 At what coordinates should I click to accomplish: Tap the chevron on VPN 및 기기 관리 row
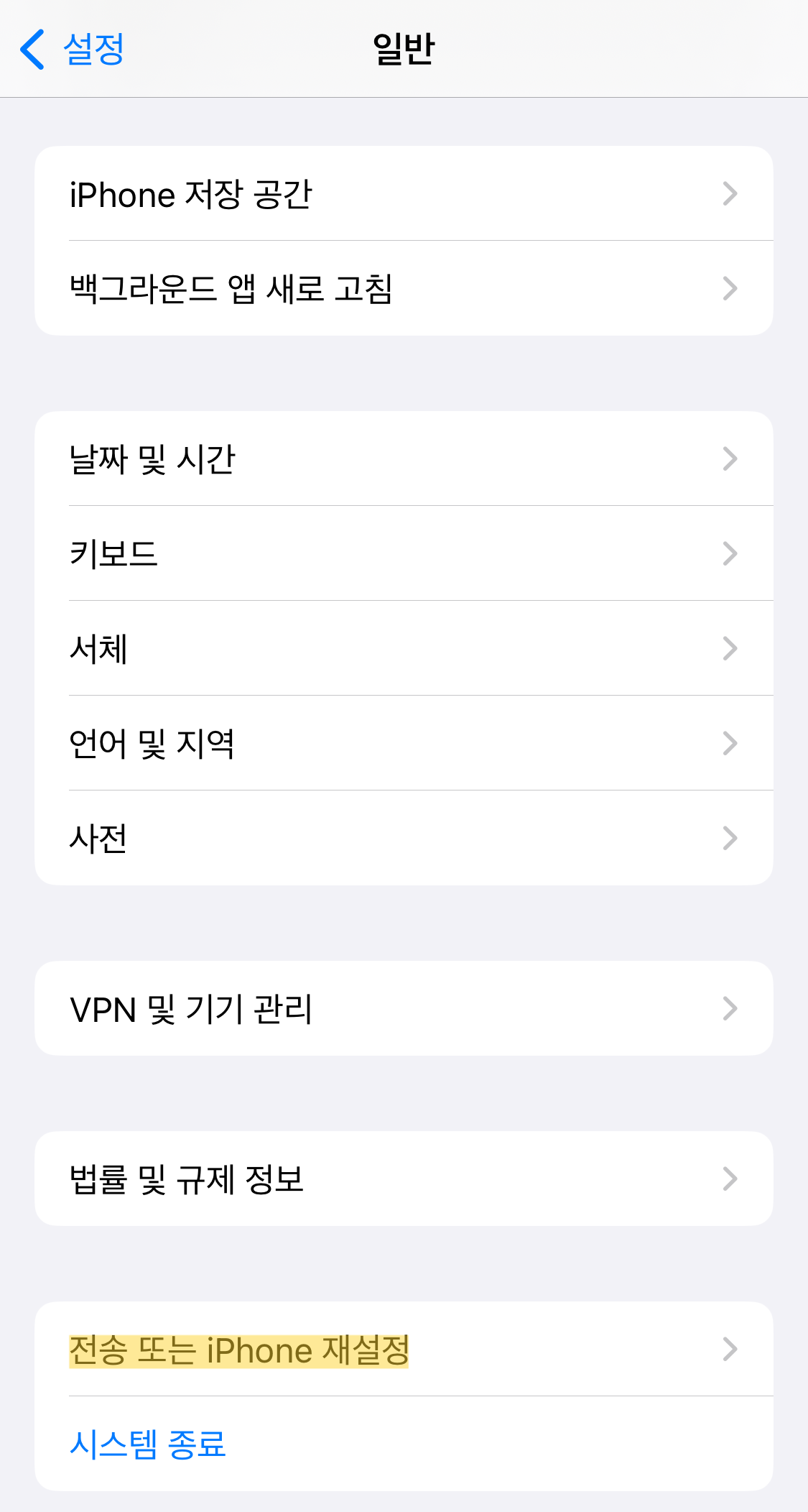[730, 1008]
